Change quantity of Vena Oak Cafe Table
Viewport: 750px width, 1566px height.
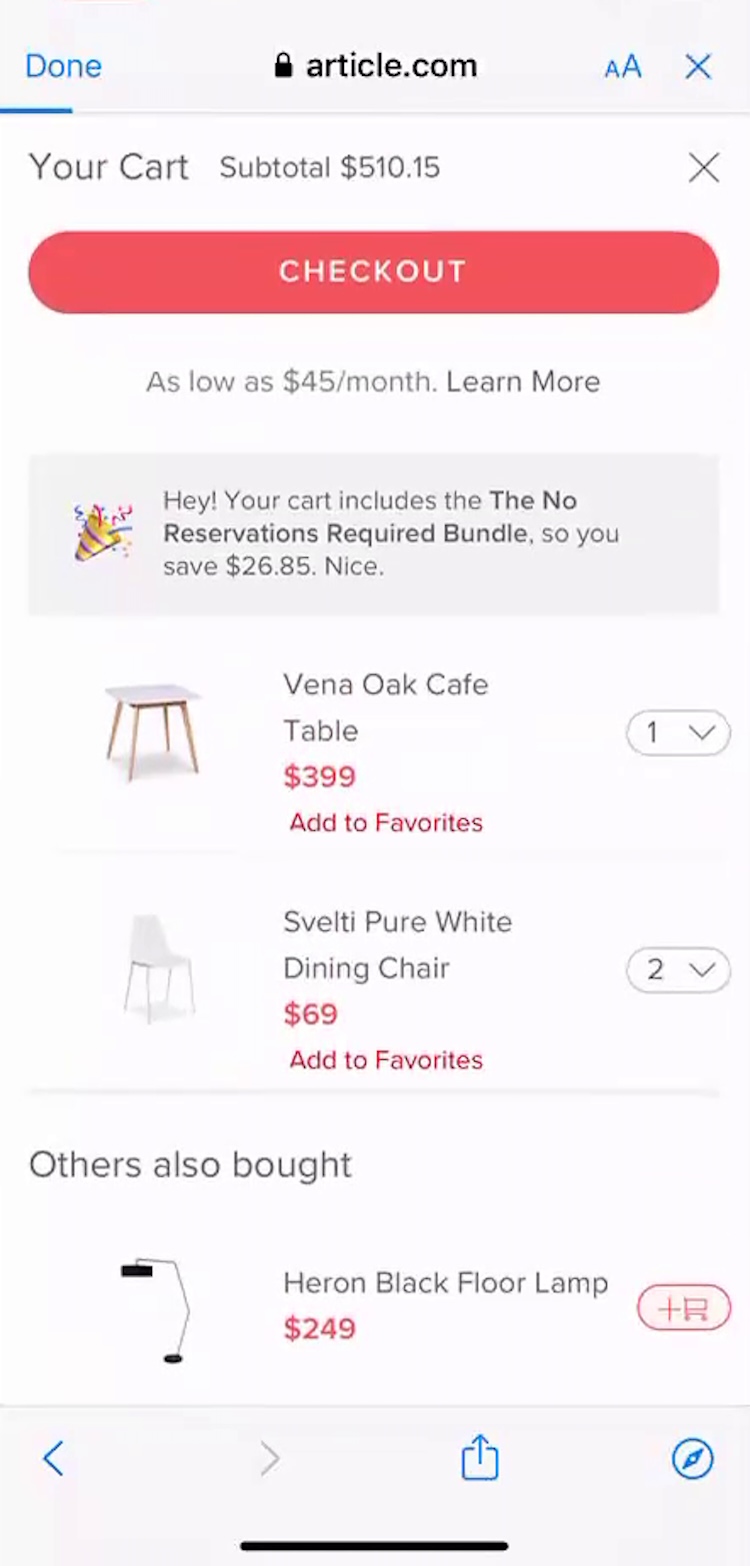(678, 733)
